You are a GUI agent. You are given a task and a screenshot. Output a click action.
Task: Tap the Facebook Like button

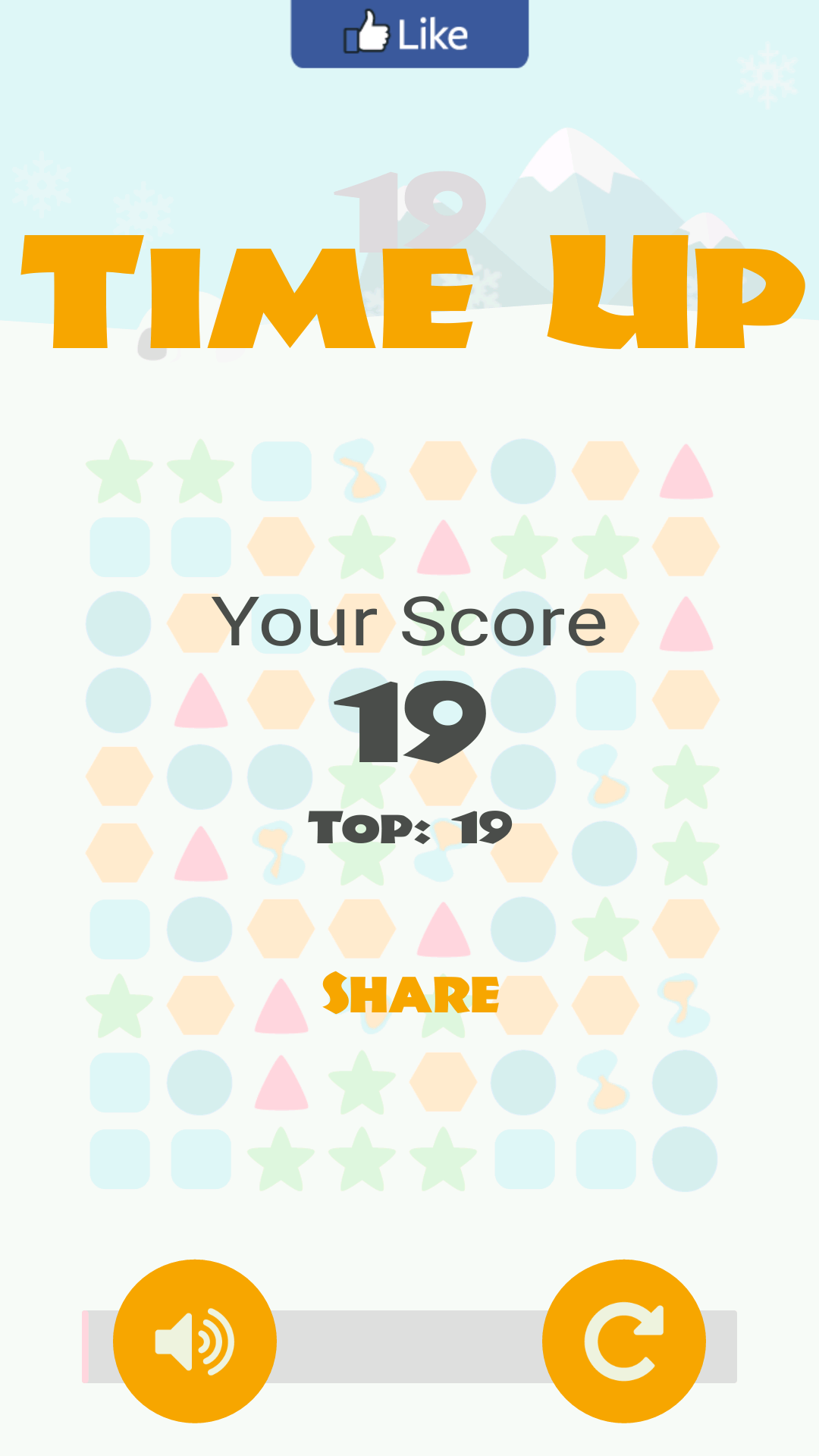pos(409,33)
